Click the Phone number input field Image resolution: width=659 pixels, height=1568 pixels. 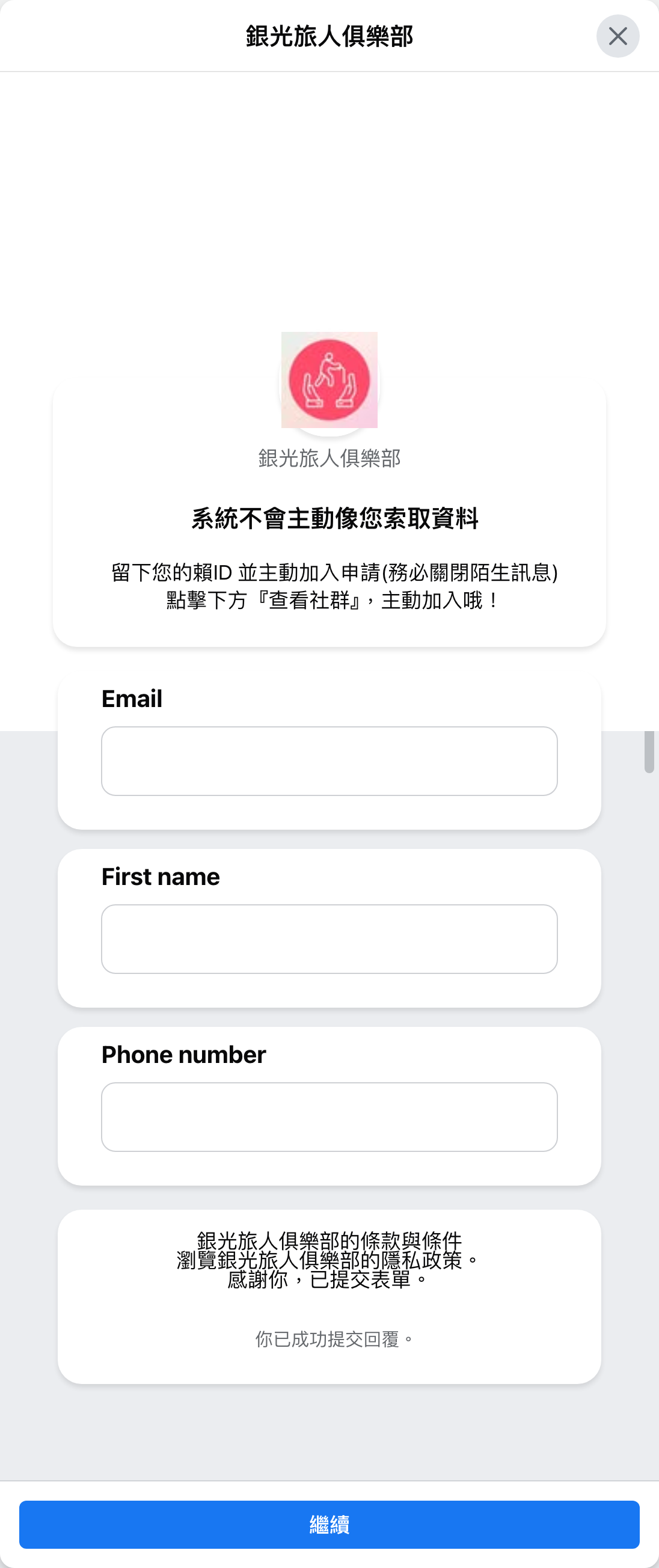coord(329,1118)
